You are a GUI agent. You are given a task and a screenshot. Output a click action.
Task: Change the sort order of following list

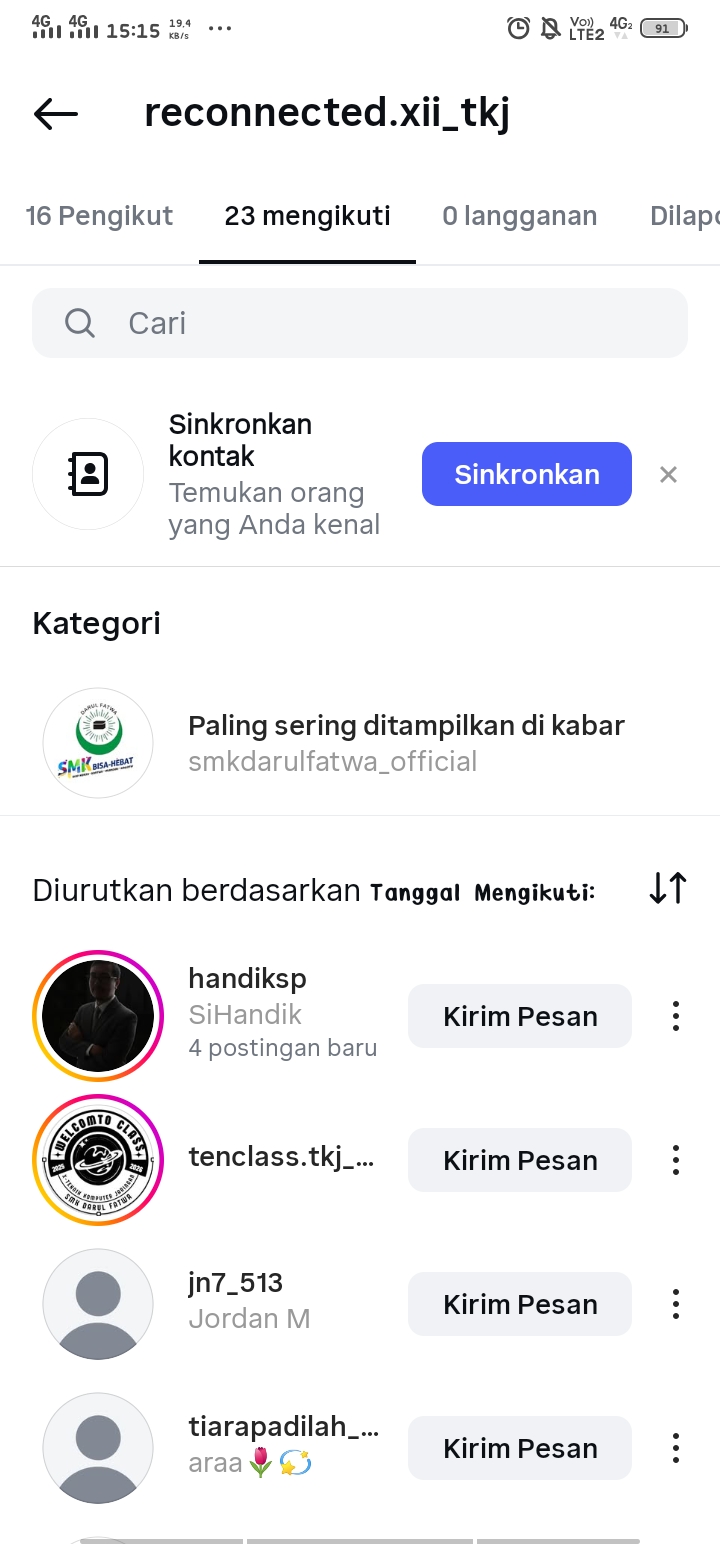667,888
